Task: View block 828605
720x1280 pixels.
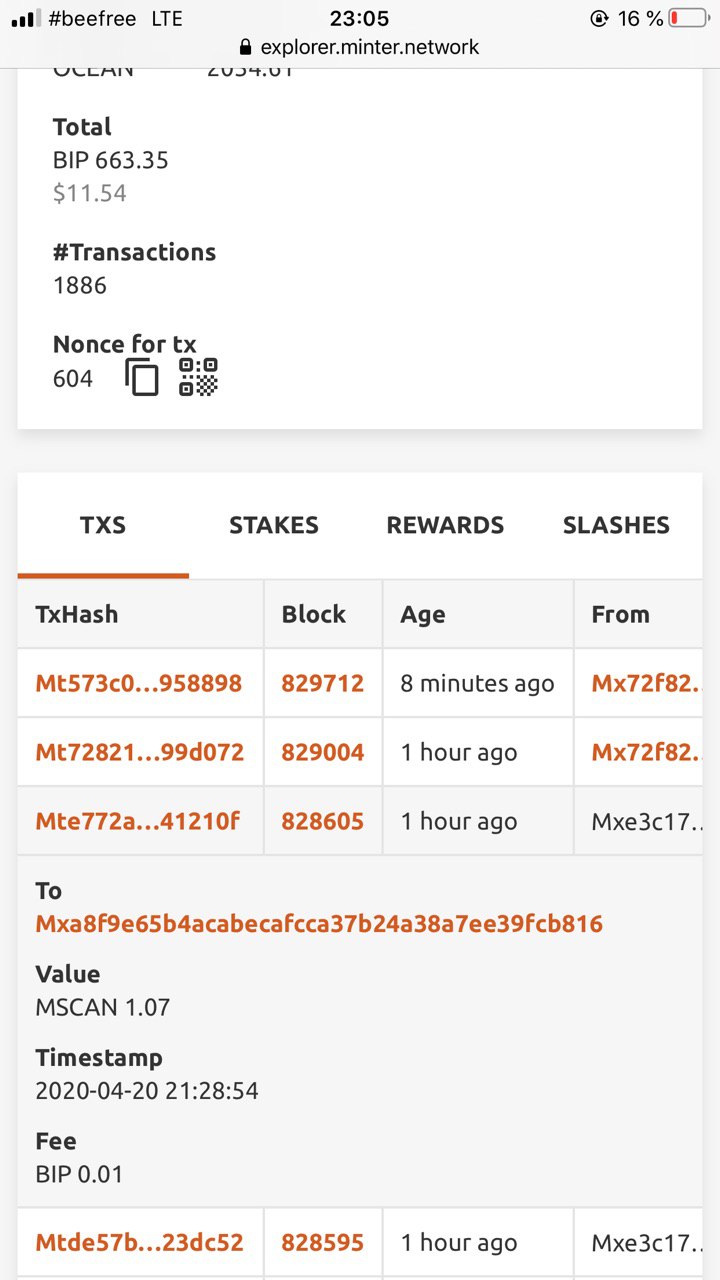Action: 322,821
